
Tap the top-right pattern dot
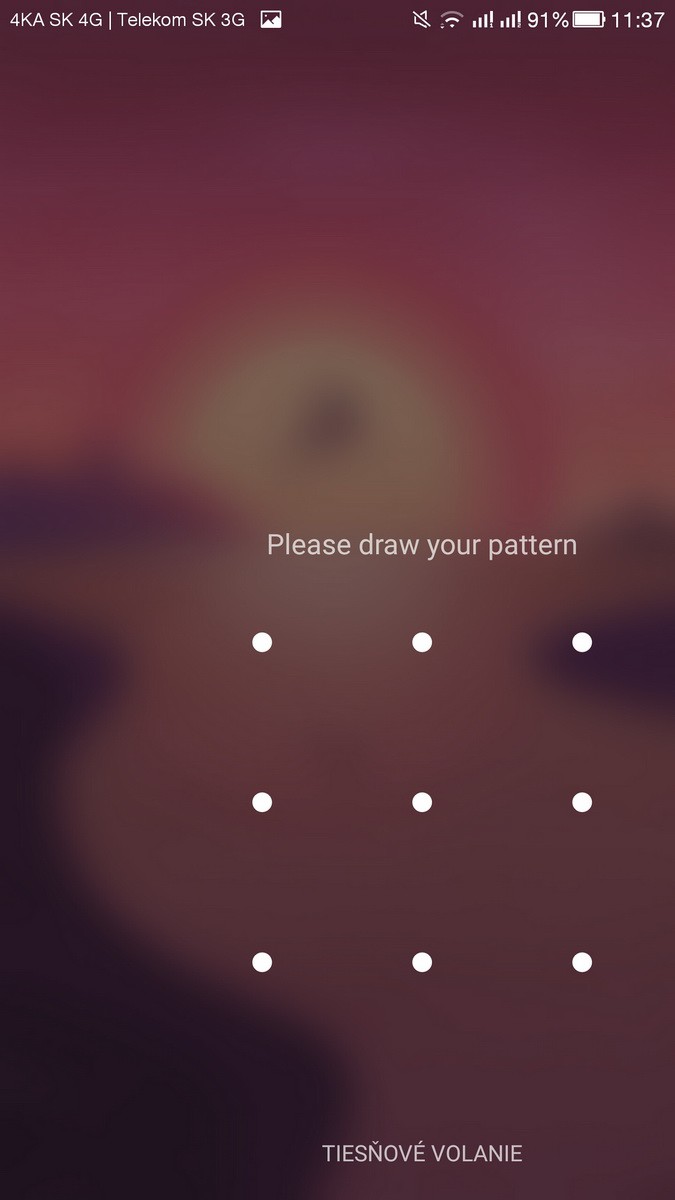point(582,642)
